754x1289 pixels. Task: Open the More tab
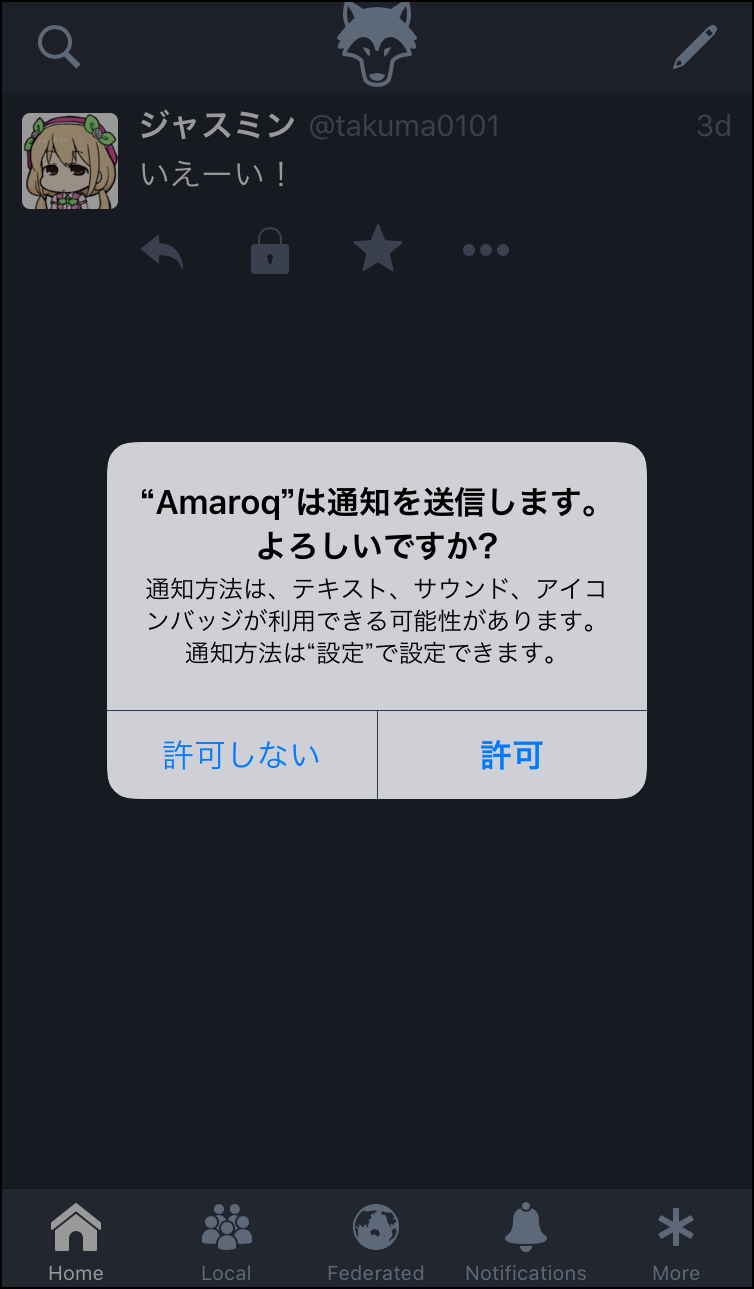tap(676, 1242)
